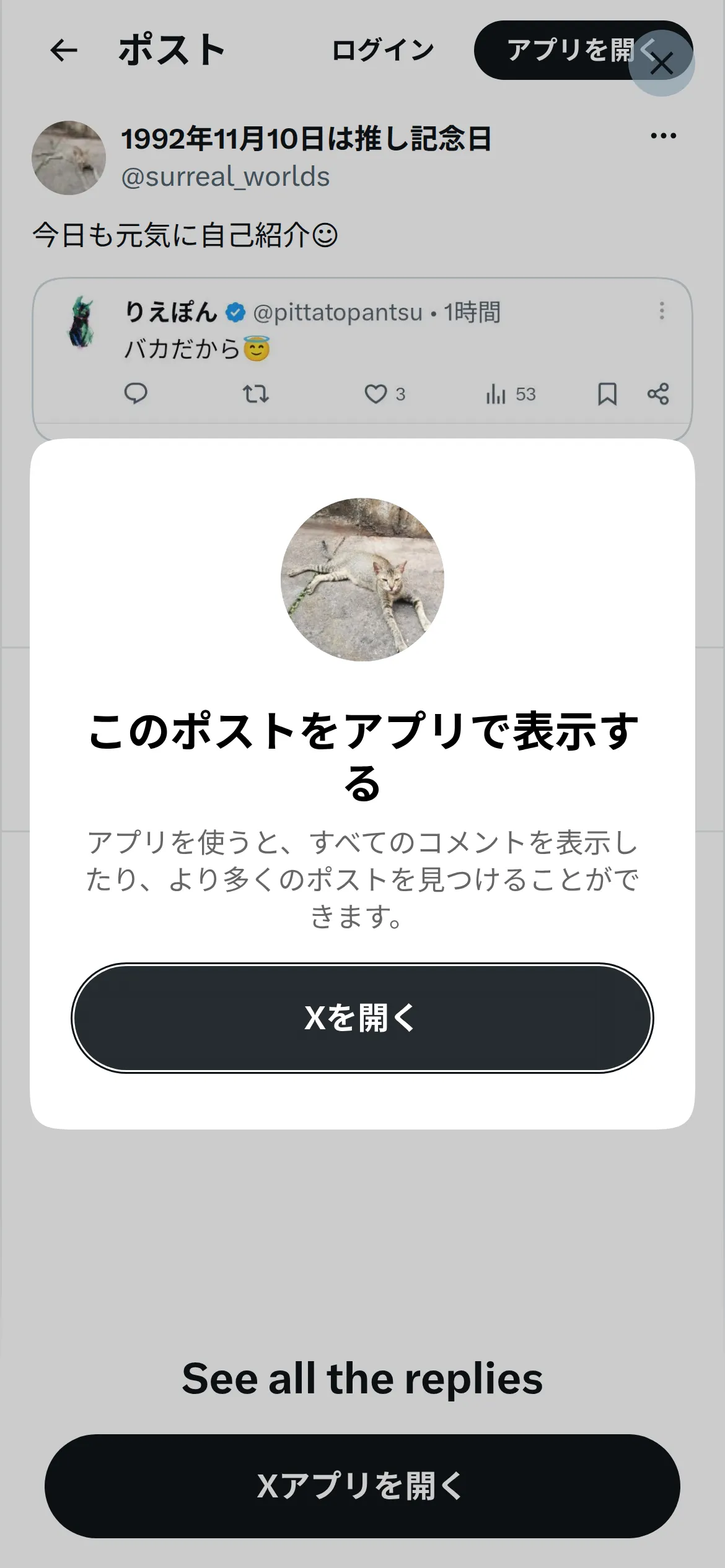Reply to りえぽん's quoted post
This screenshot has height=1568, width=725.
(x=136, y=393)
